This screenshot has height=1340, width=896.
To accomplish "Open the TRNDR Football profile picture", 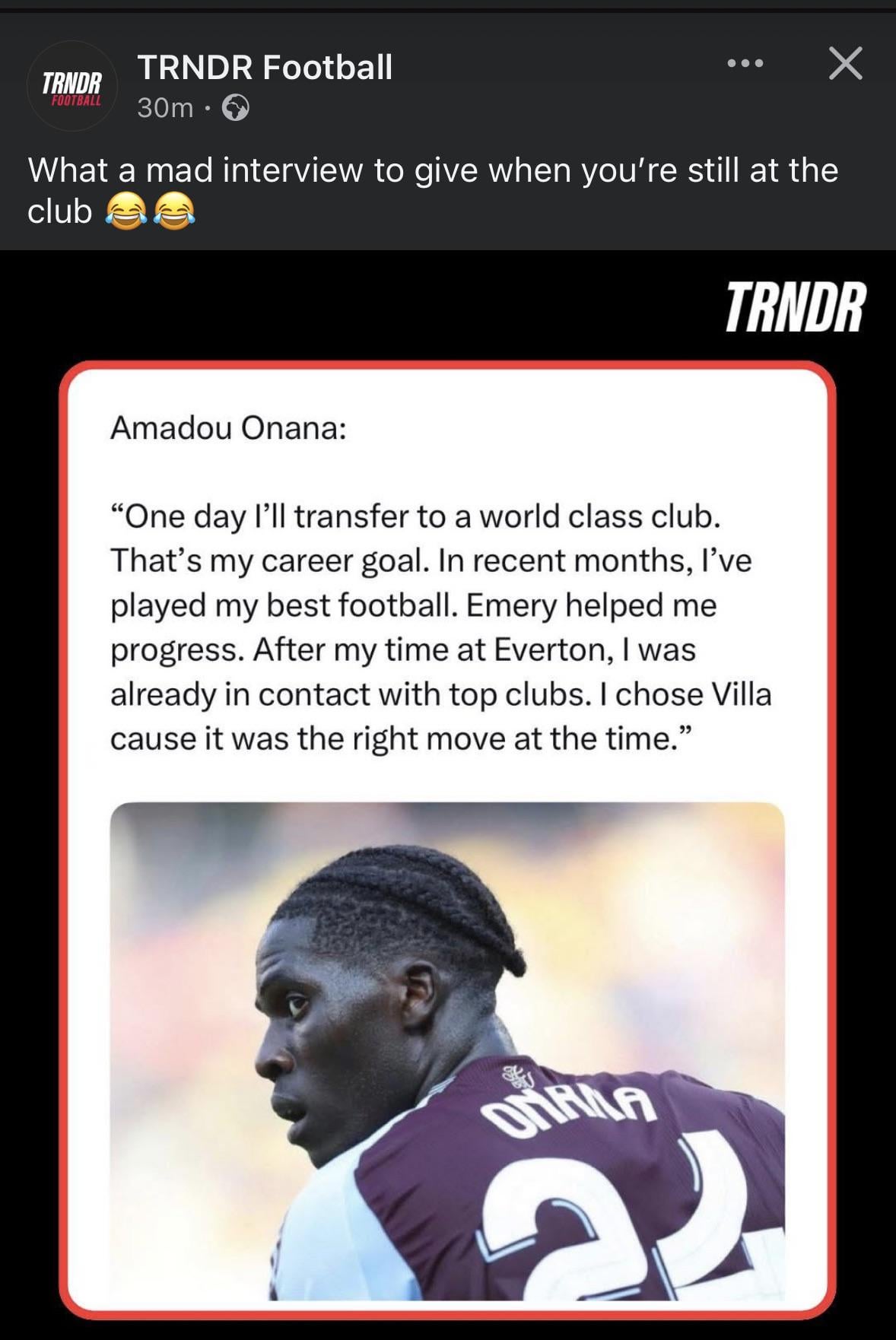I will click(72, 87).
